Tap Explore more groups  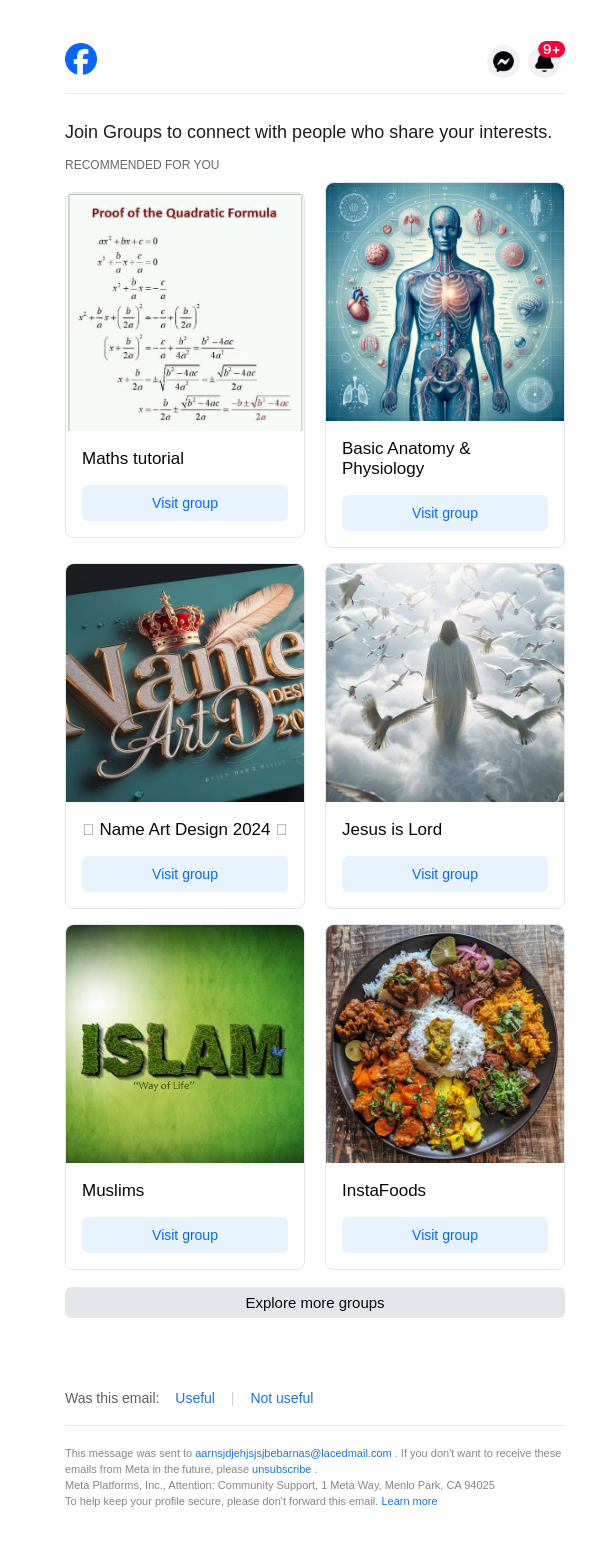[x=315, y=1303]
